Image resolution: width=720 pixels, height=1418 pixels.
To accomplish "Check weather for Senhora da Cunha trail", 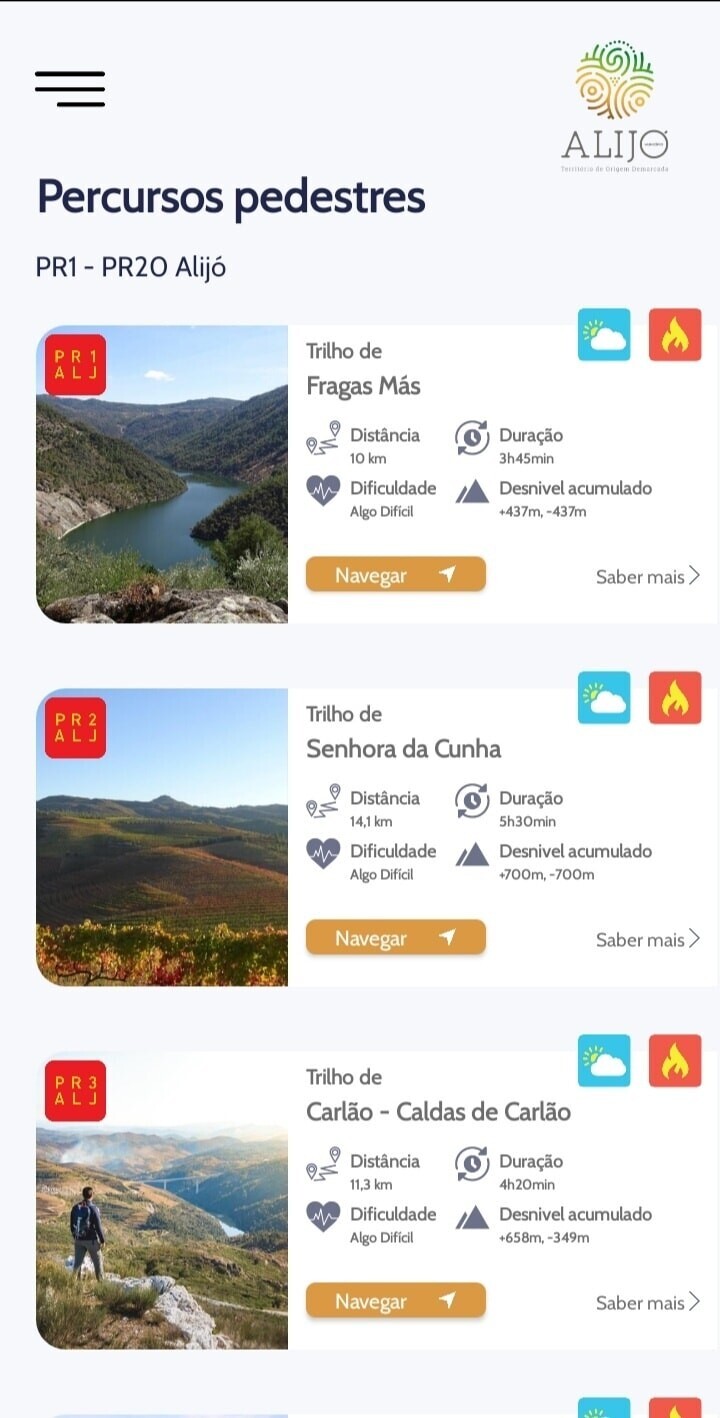I will pos(604,698).
